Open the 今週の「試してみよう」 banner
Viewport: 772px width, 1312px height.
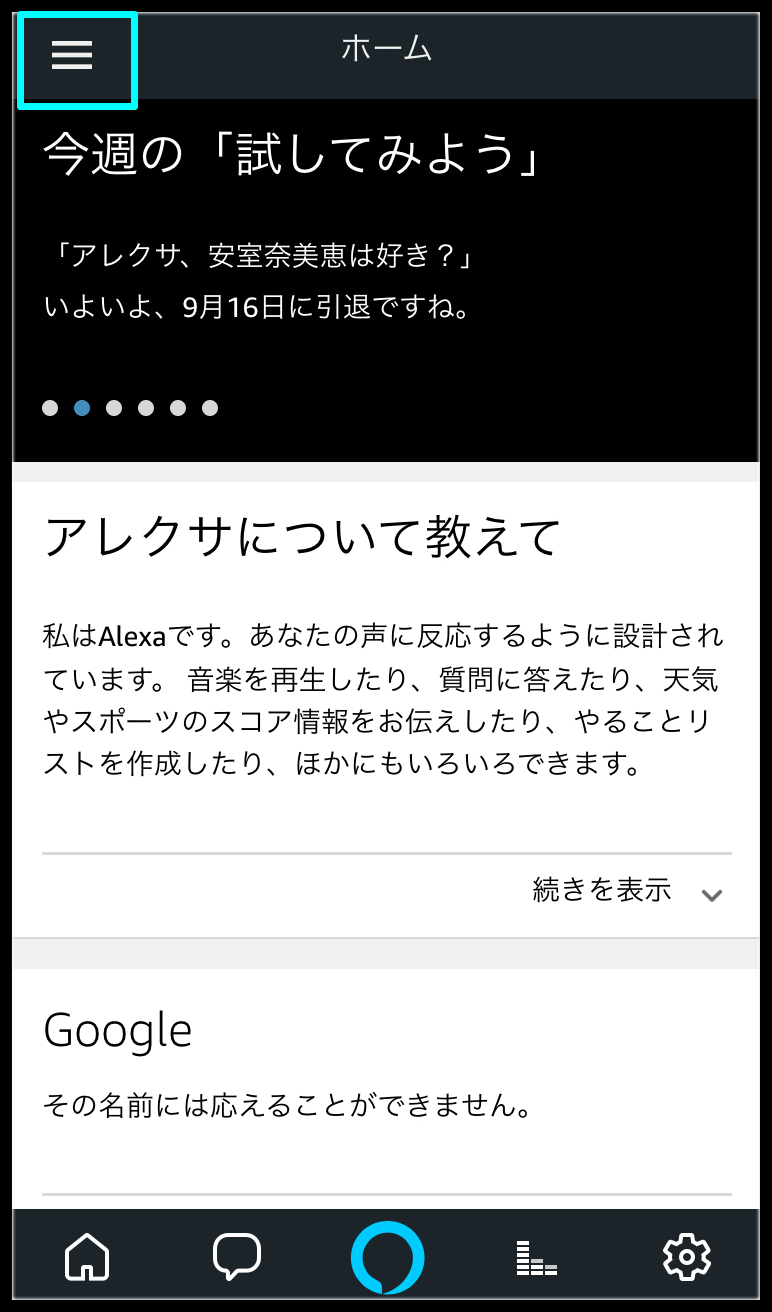point(386,280)
